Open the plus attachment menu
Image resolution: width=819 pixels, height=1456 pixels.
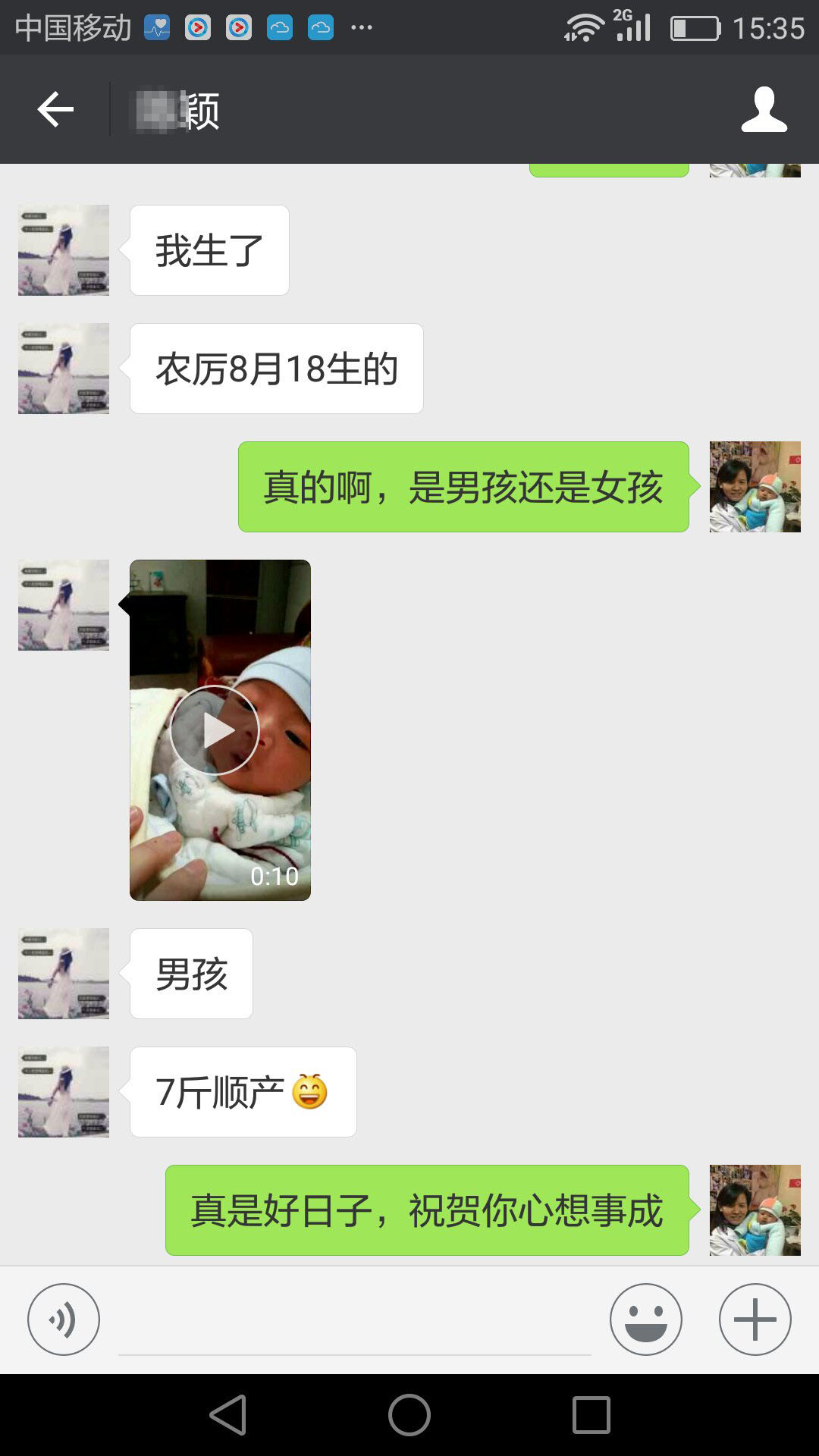[755, 1319]
